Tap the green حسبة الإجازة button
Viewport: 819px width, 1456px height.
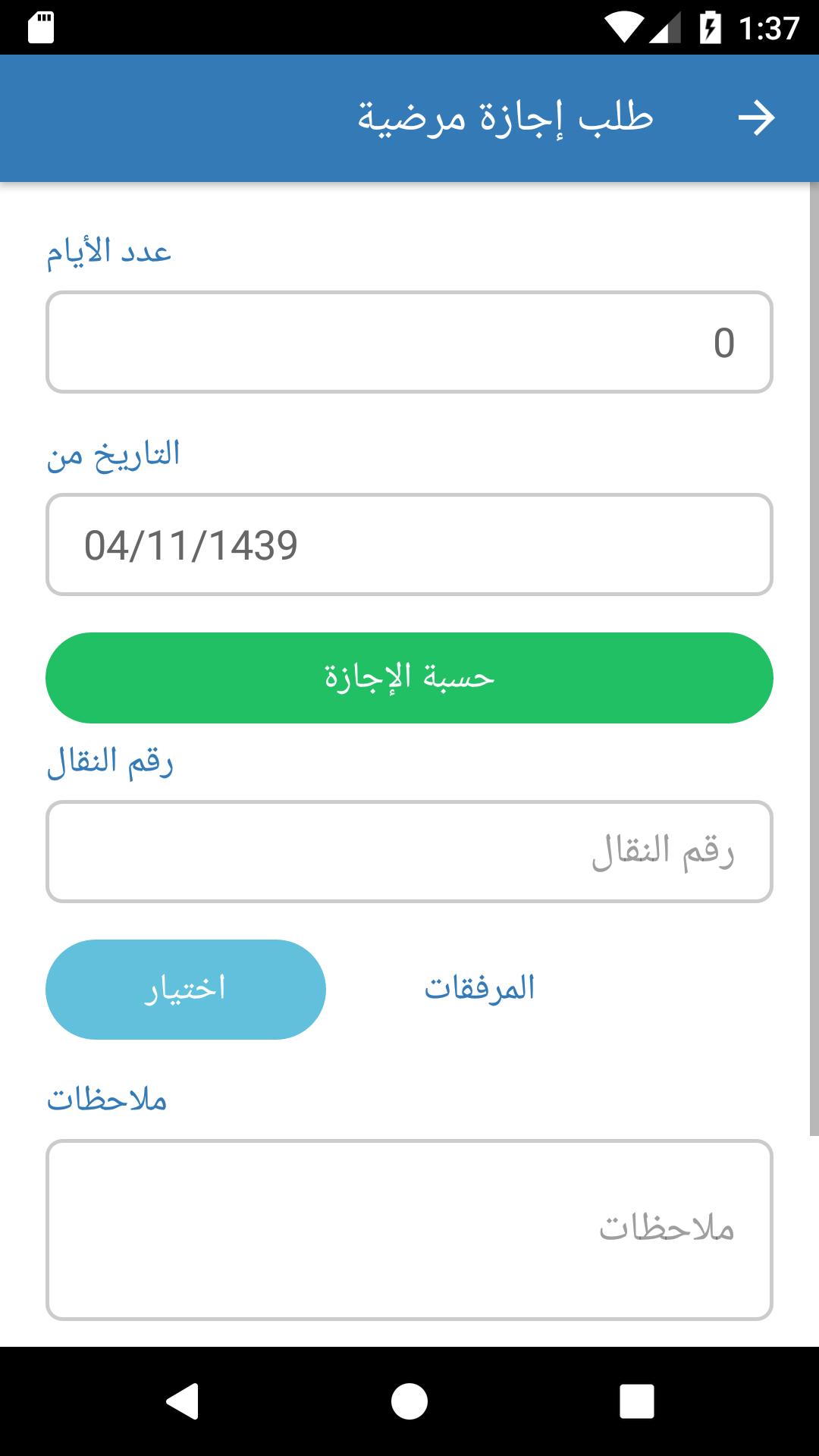coord(409,678)
